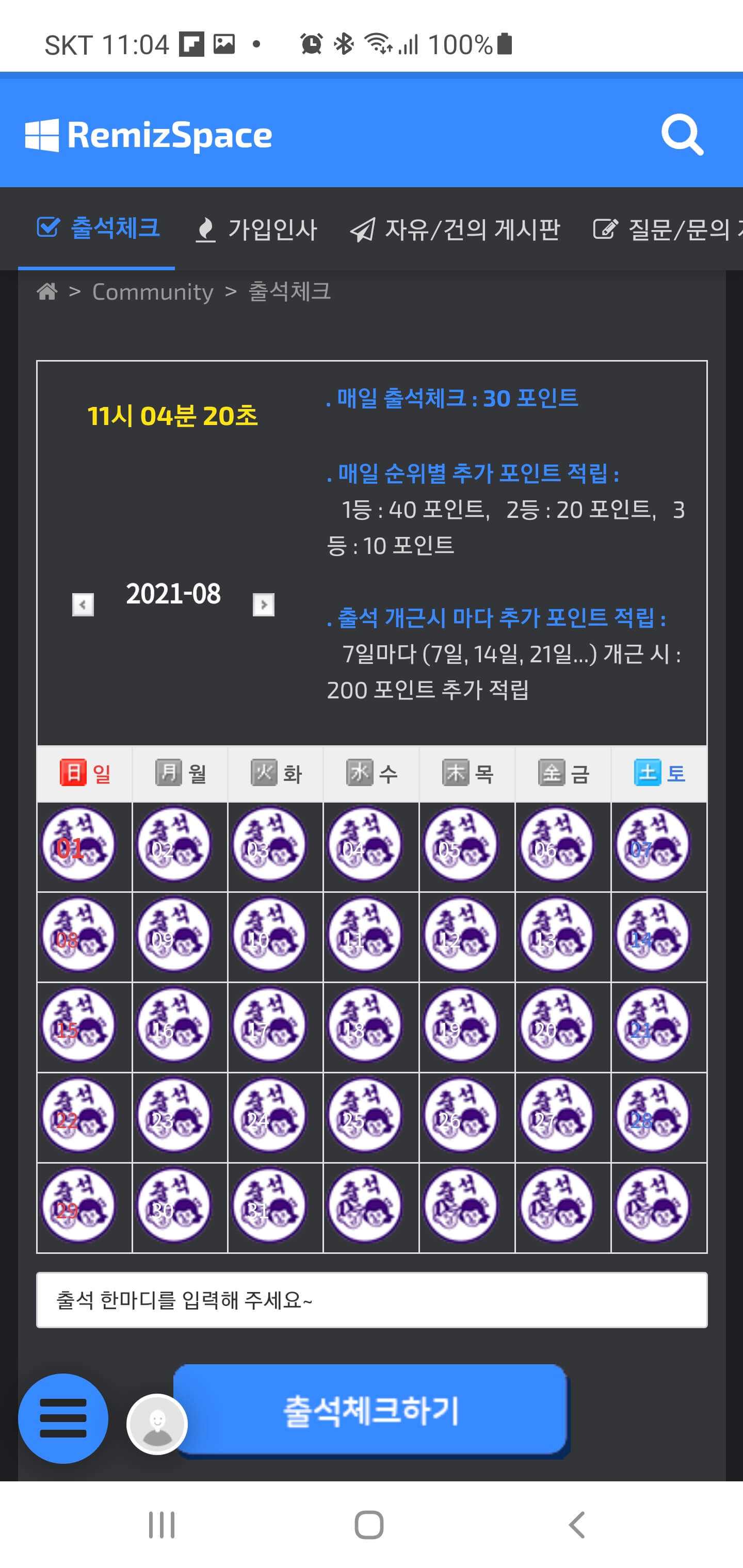743x1568 pixels.
Task: Open the recent apps button
Action: click(x=162, y=1525)
